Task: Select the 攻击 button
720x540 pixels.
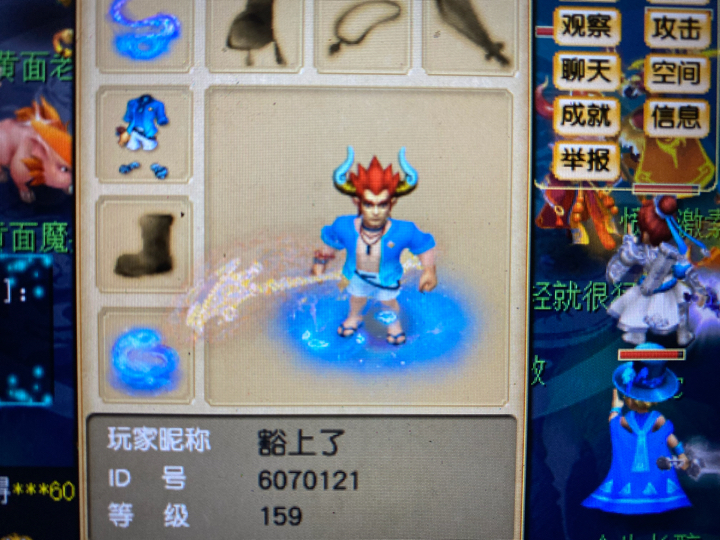Action: tap(677, 27)
